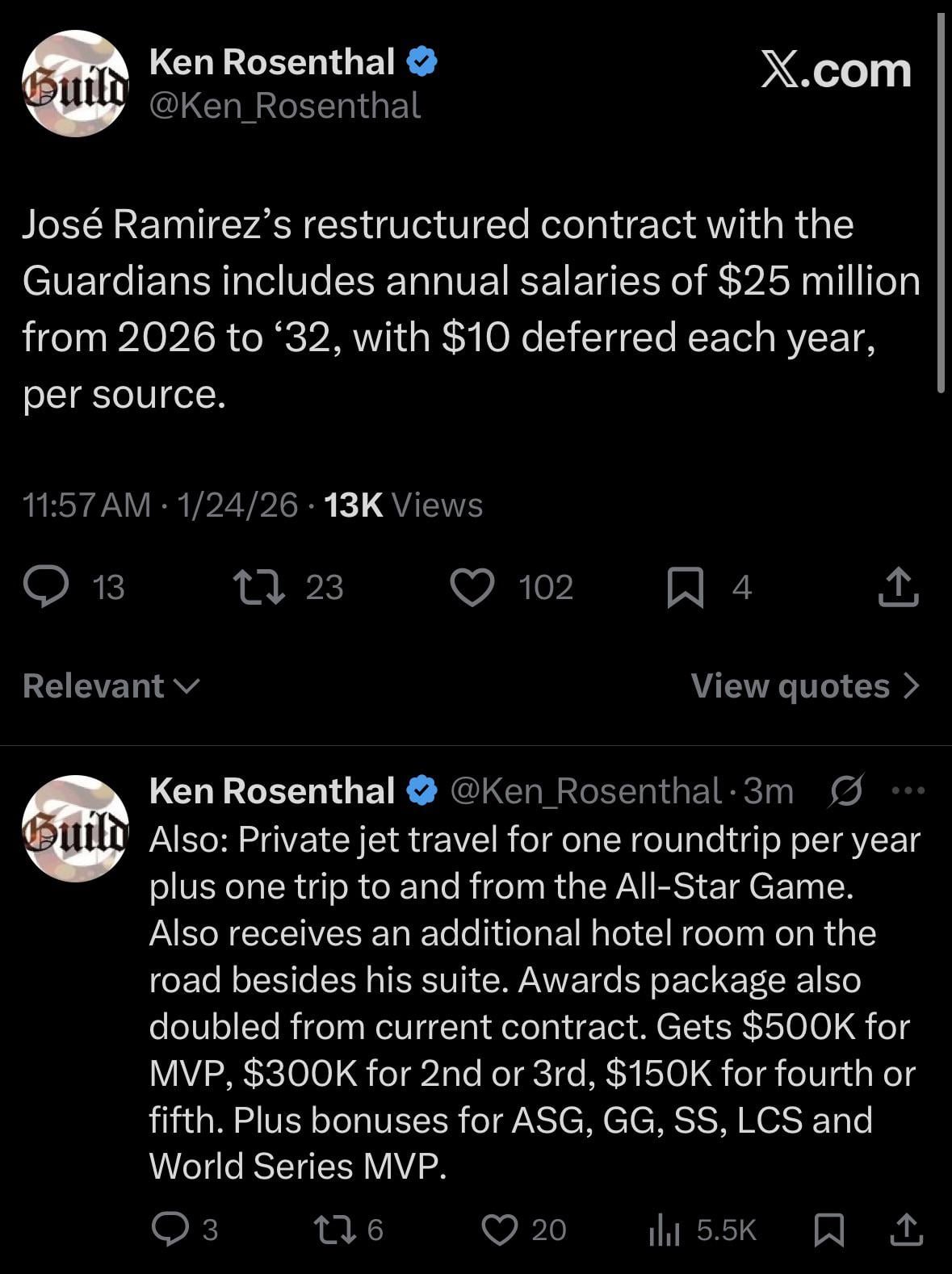
Task: Reply to the José Ramirez contract post
Action: pyautogui.click(x=46, y=587)
